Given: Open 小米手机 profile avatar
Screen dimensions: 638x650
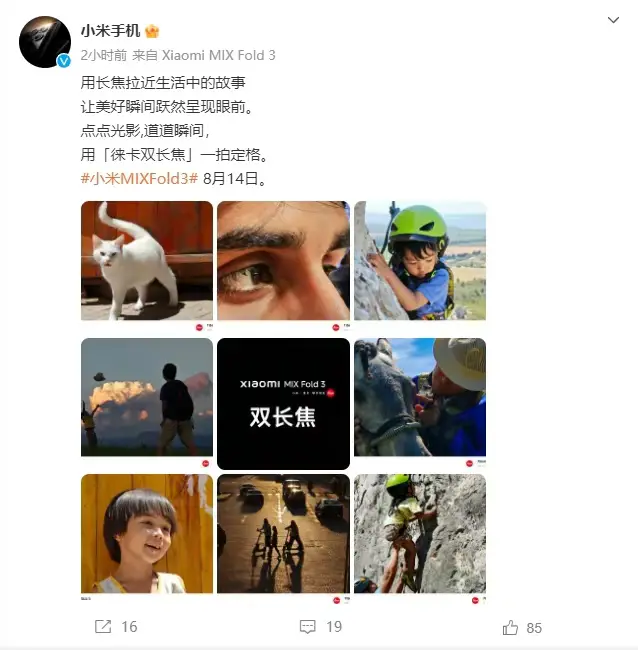Looking at the screenshot, I should [45, 42].
